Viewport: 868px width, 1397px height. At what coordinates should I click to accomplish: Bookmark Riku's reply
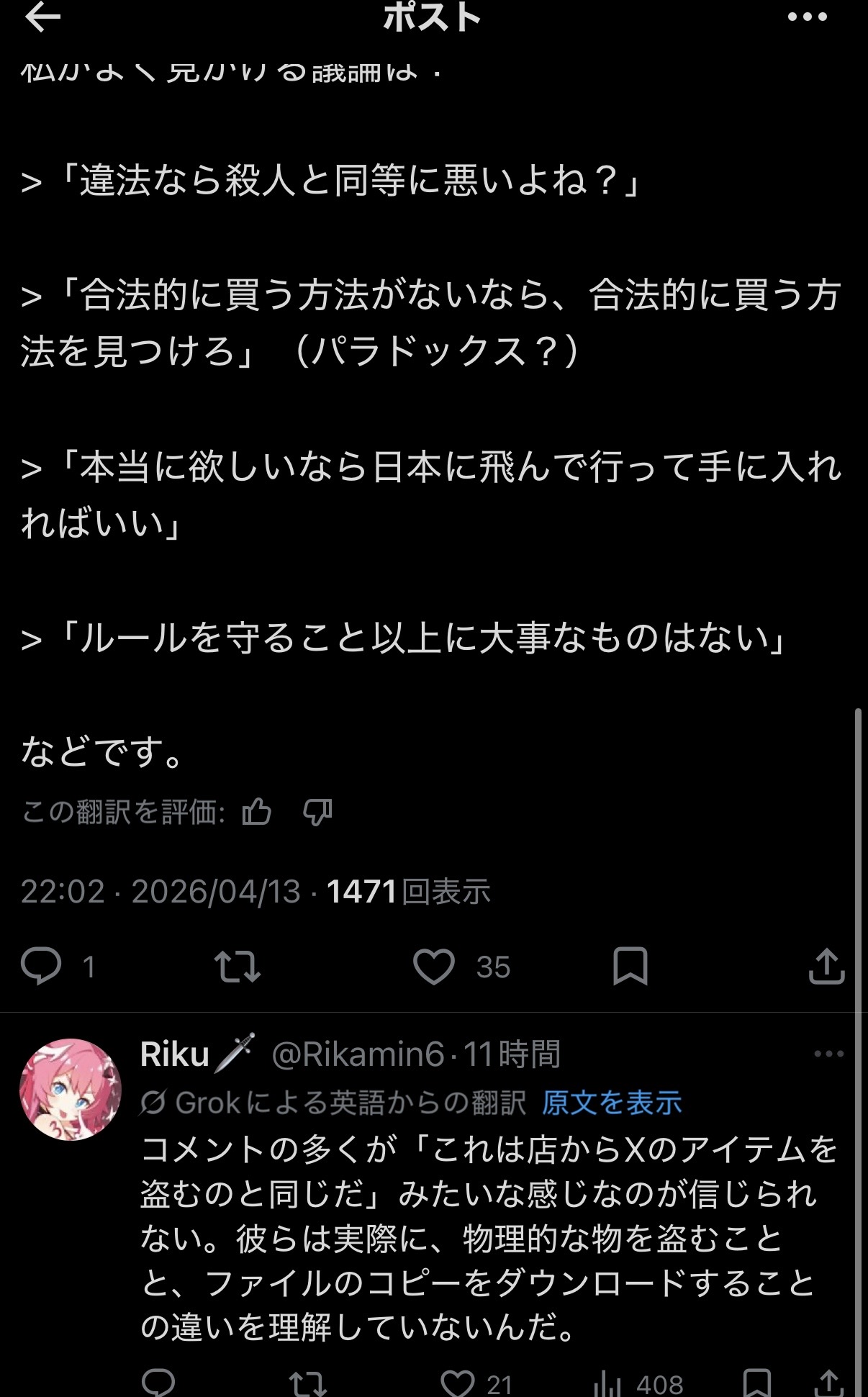756,1383
